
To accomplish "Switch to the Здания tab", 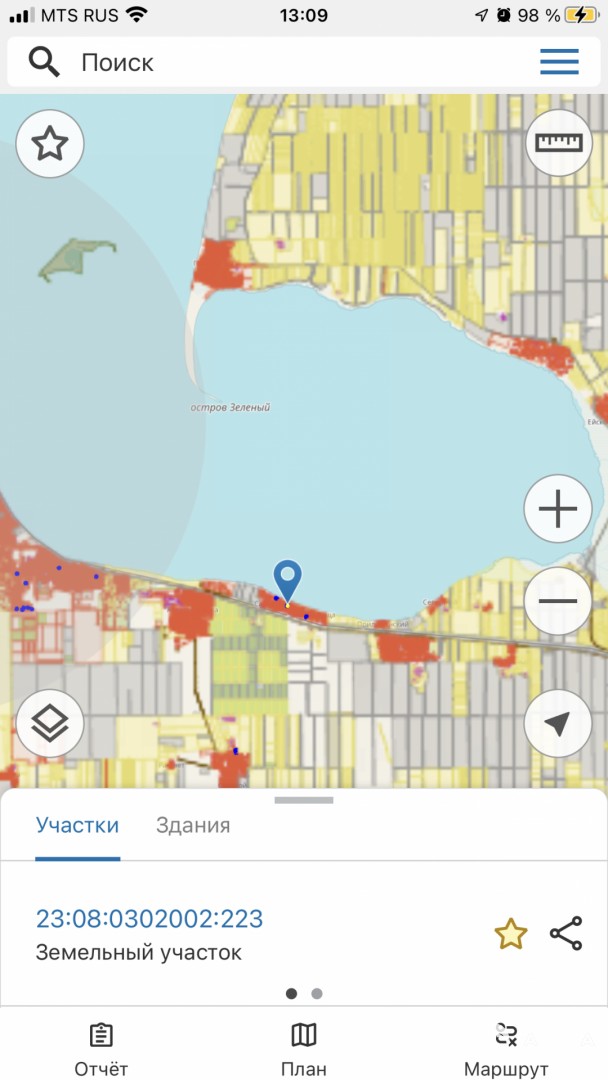I will [193, 825].
